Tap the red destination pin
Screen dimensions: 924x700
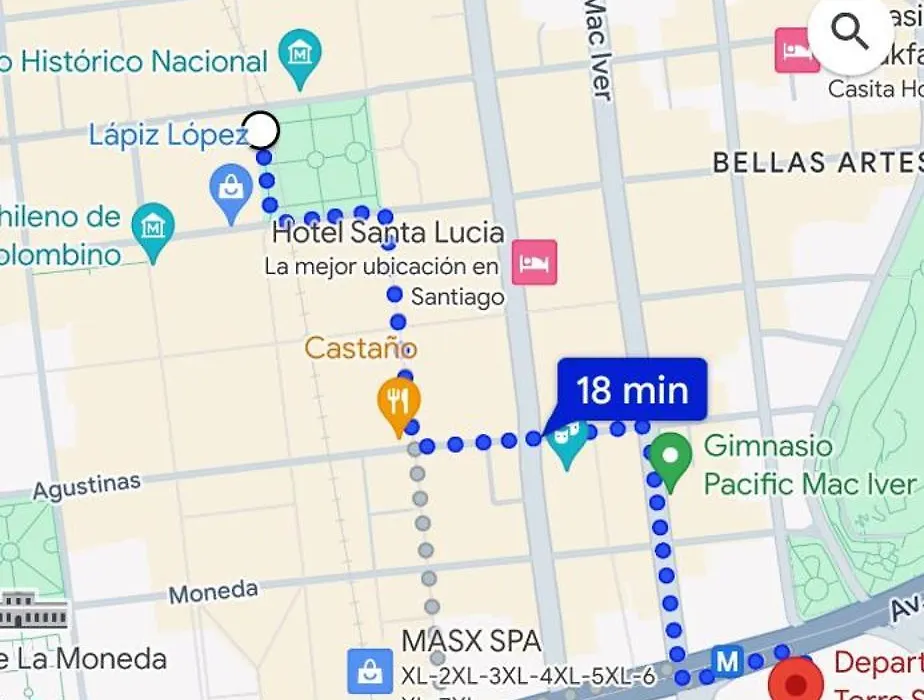tap(798, 683)
